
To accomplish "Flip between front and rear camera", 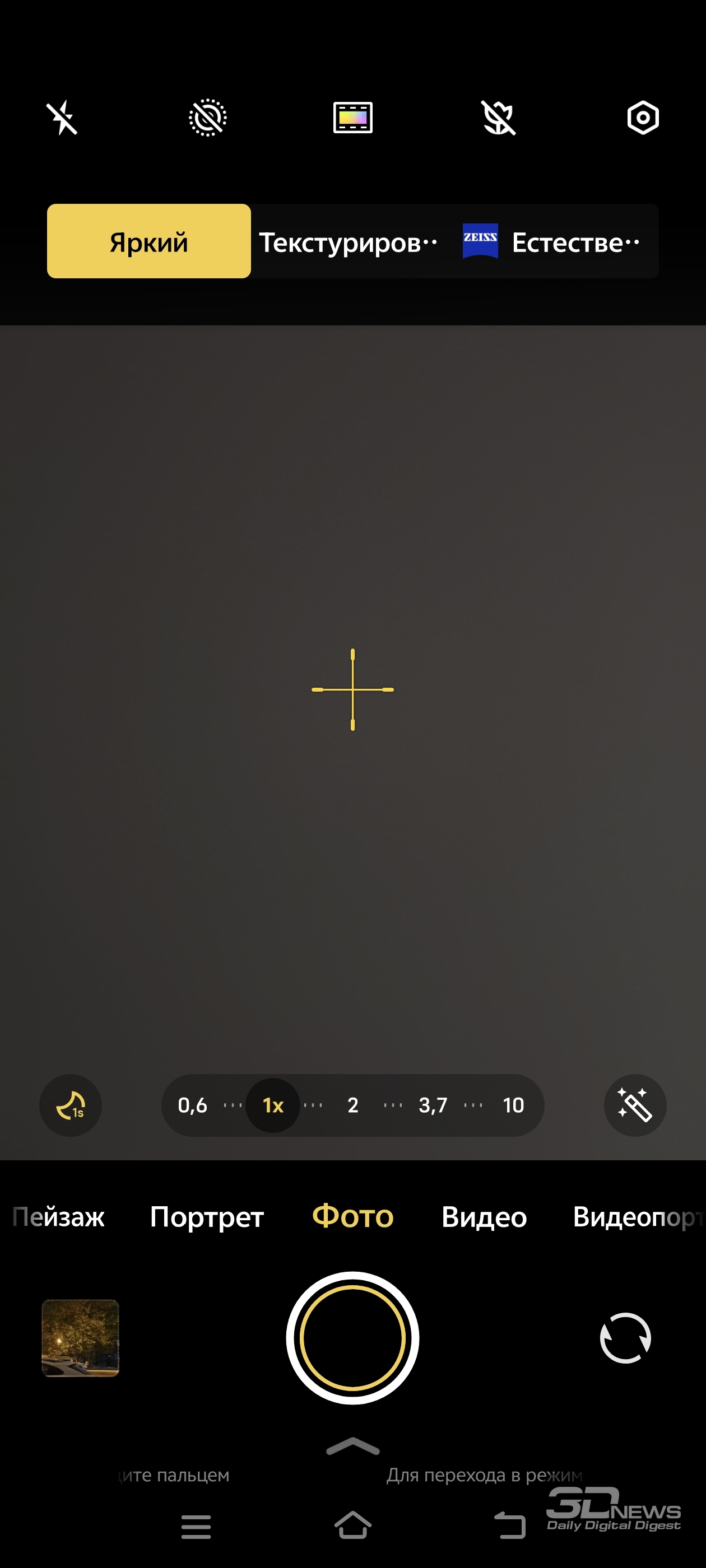I will 625,1338.
